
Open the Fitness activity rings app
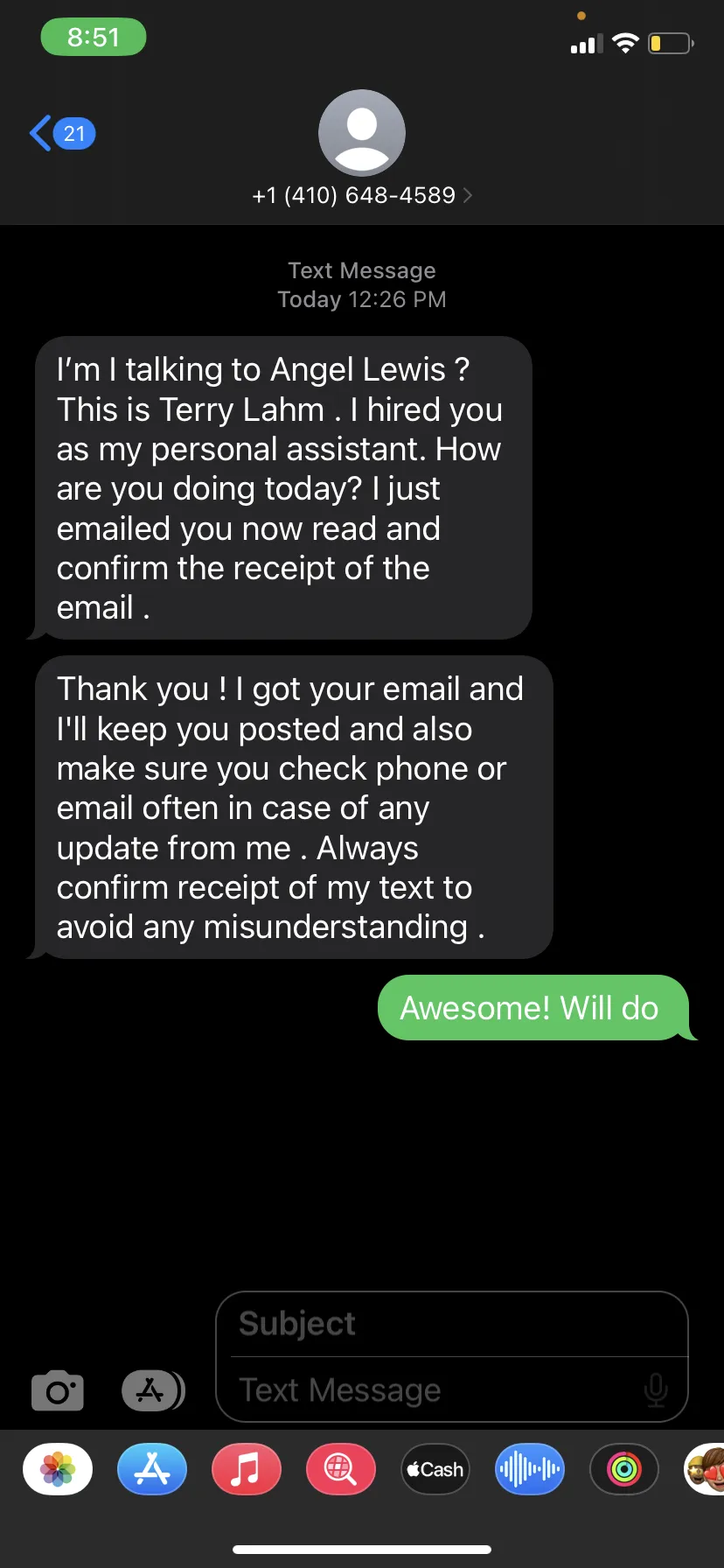click(624, 1469)
